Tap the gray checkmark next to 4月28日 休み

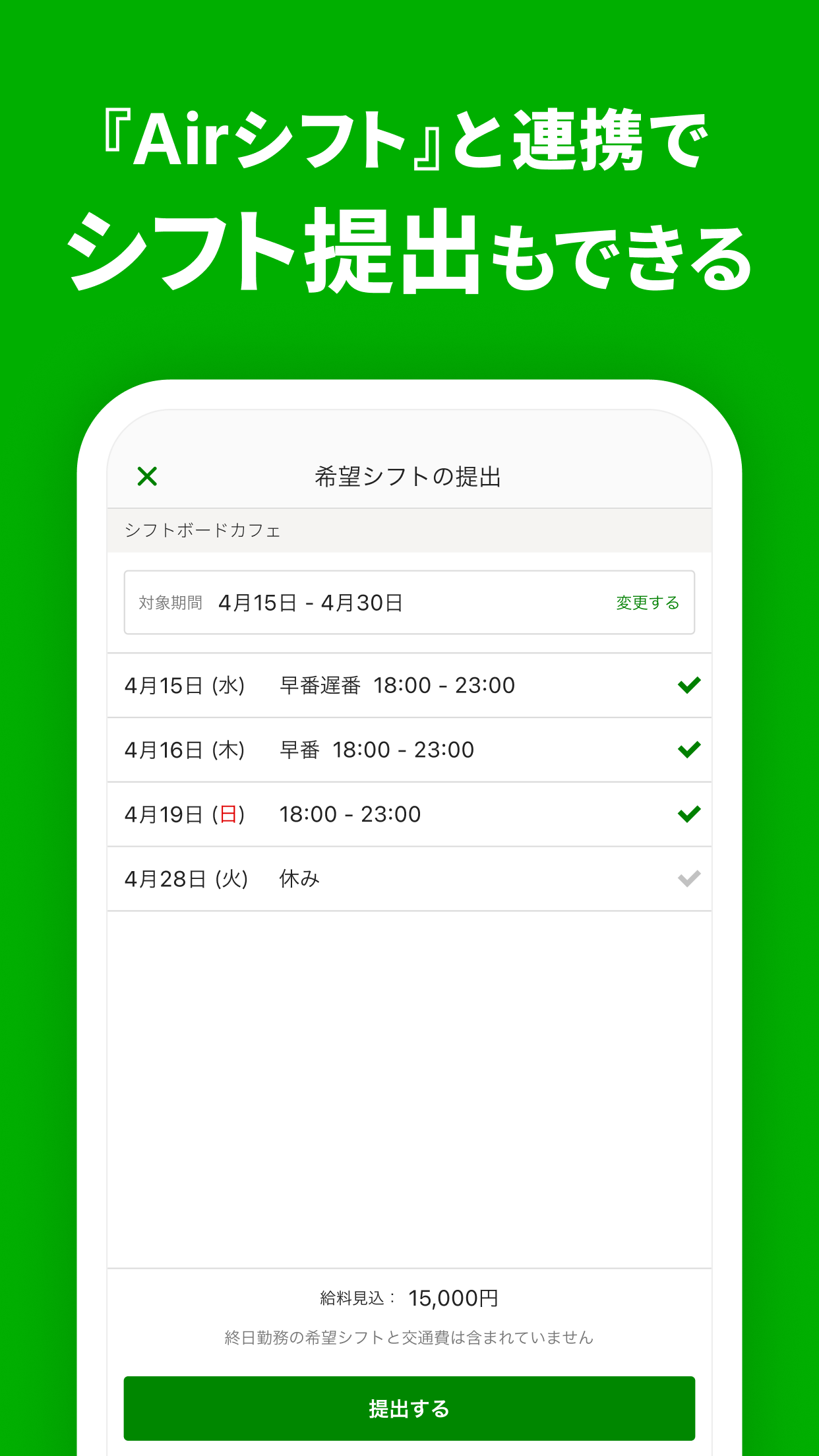pyautogui.click(x=688, y=878)
